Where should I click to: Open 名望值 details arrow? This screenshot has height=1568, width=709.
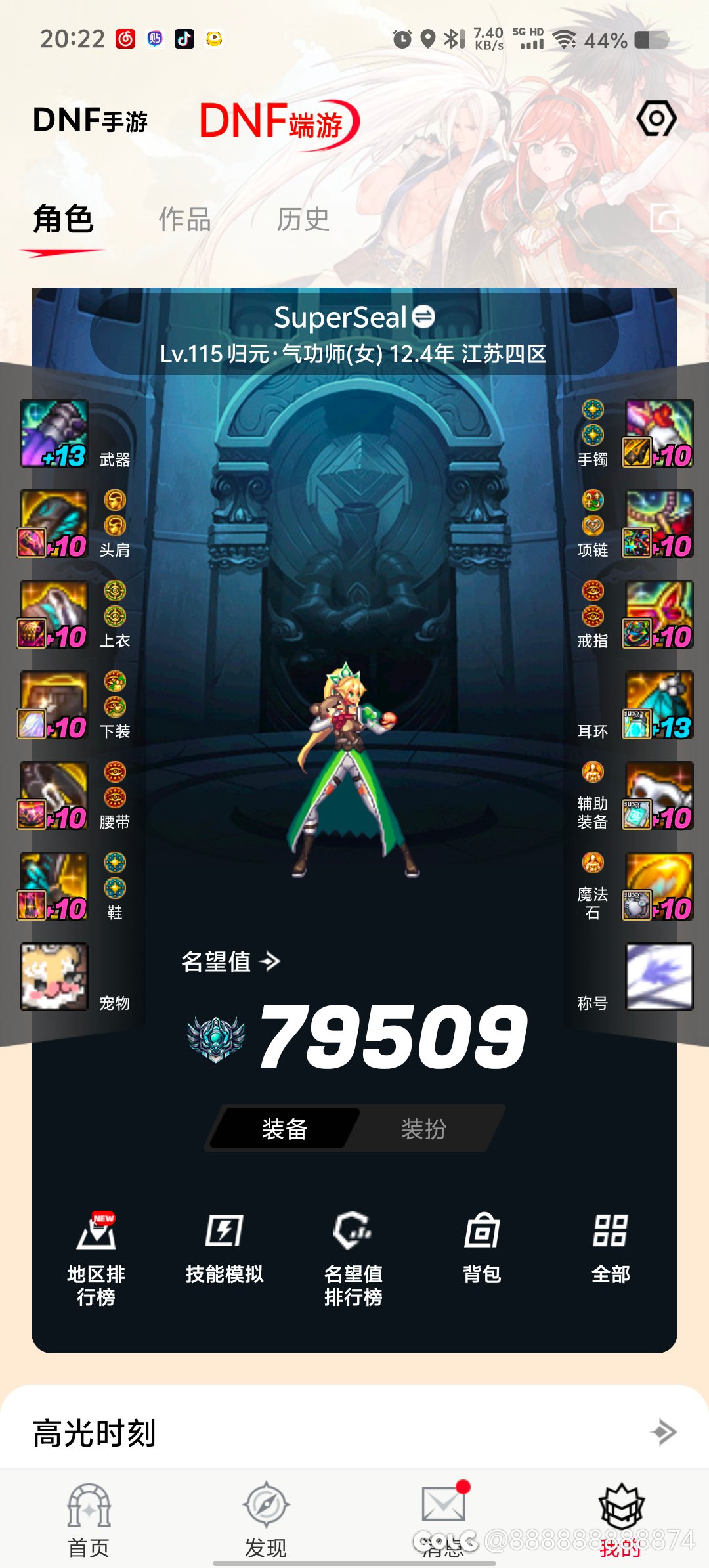pos(270,962)
